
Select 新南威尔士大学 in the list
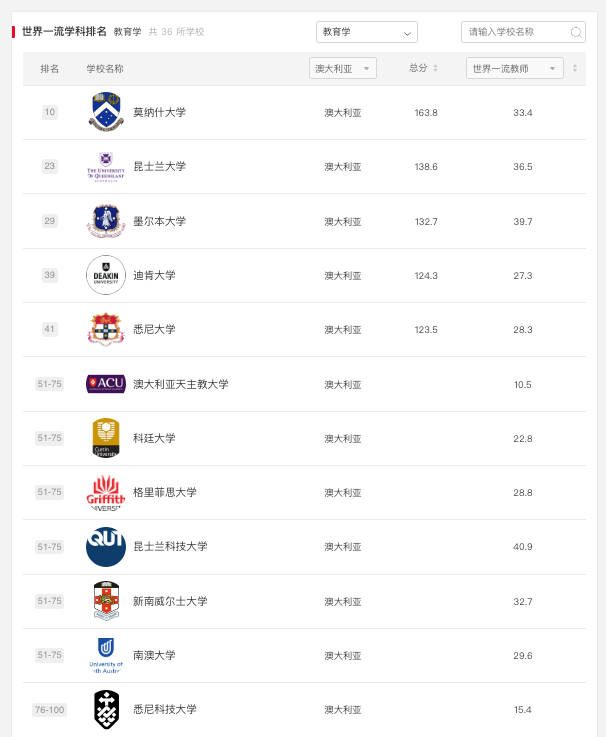point(170,602)
